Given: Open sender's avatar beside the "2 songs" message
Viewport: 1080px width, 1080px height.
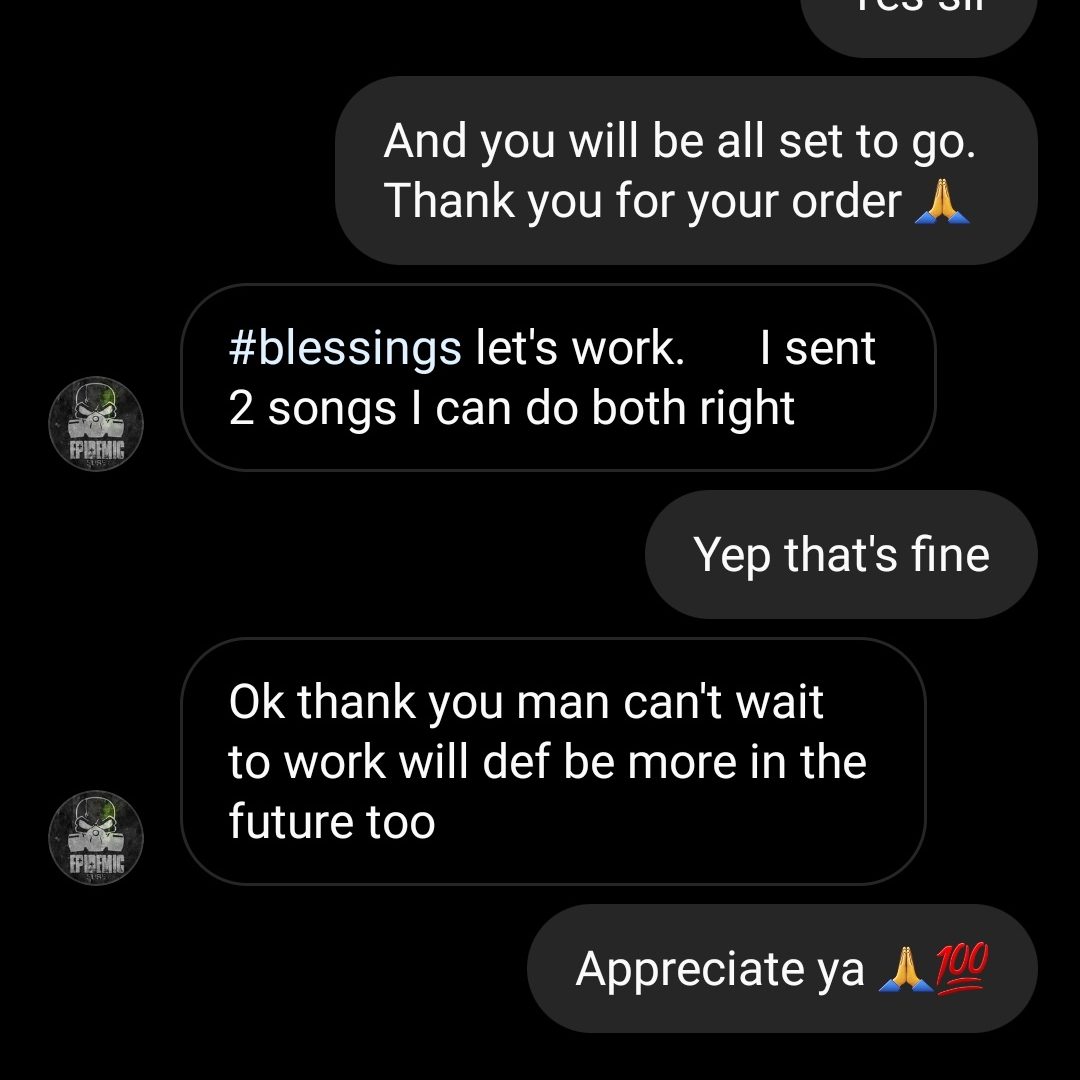Looking at the screenshot, I should point(96,423).
